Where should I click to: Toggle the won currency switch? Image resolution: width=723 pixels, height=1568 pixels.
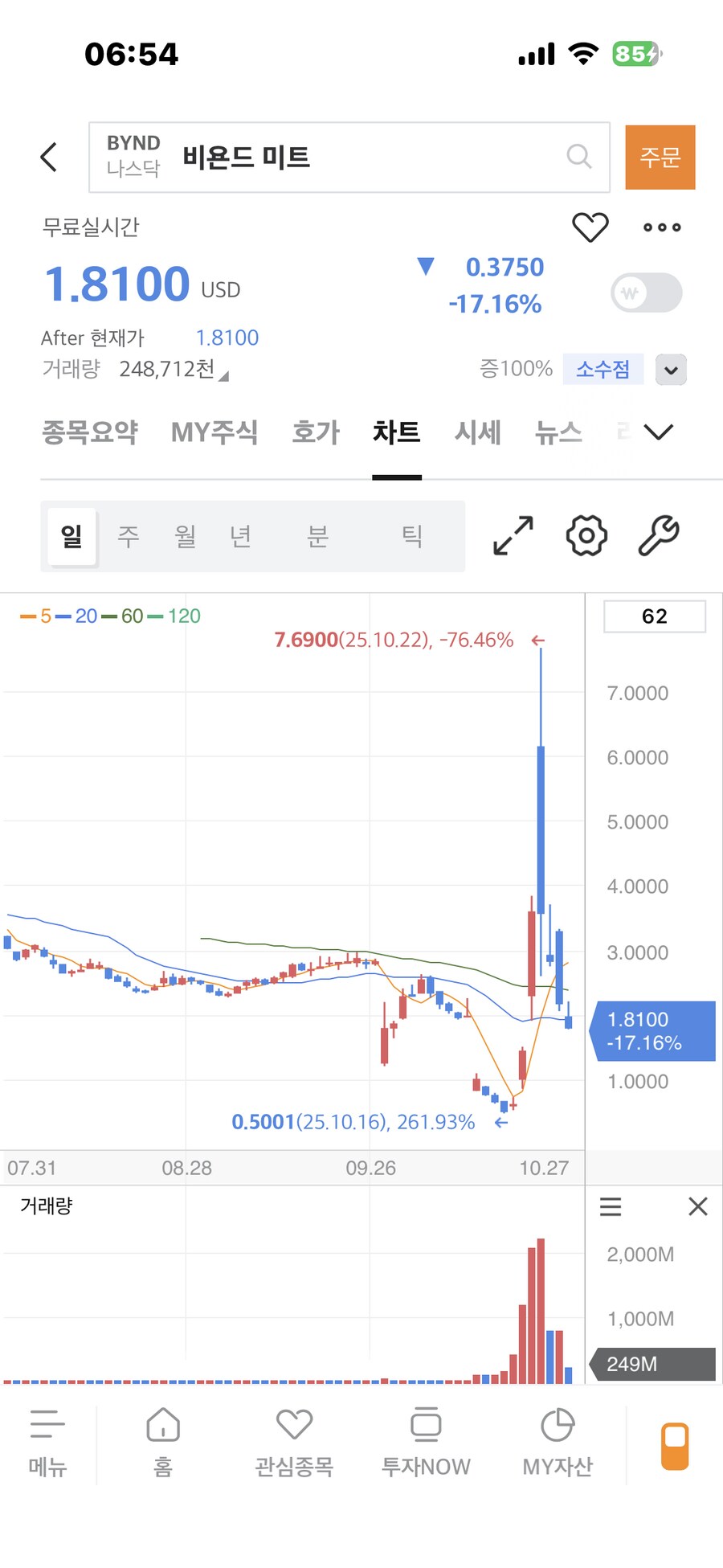[646, 293]
